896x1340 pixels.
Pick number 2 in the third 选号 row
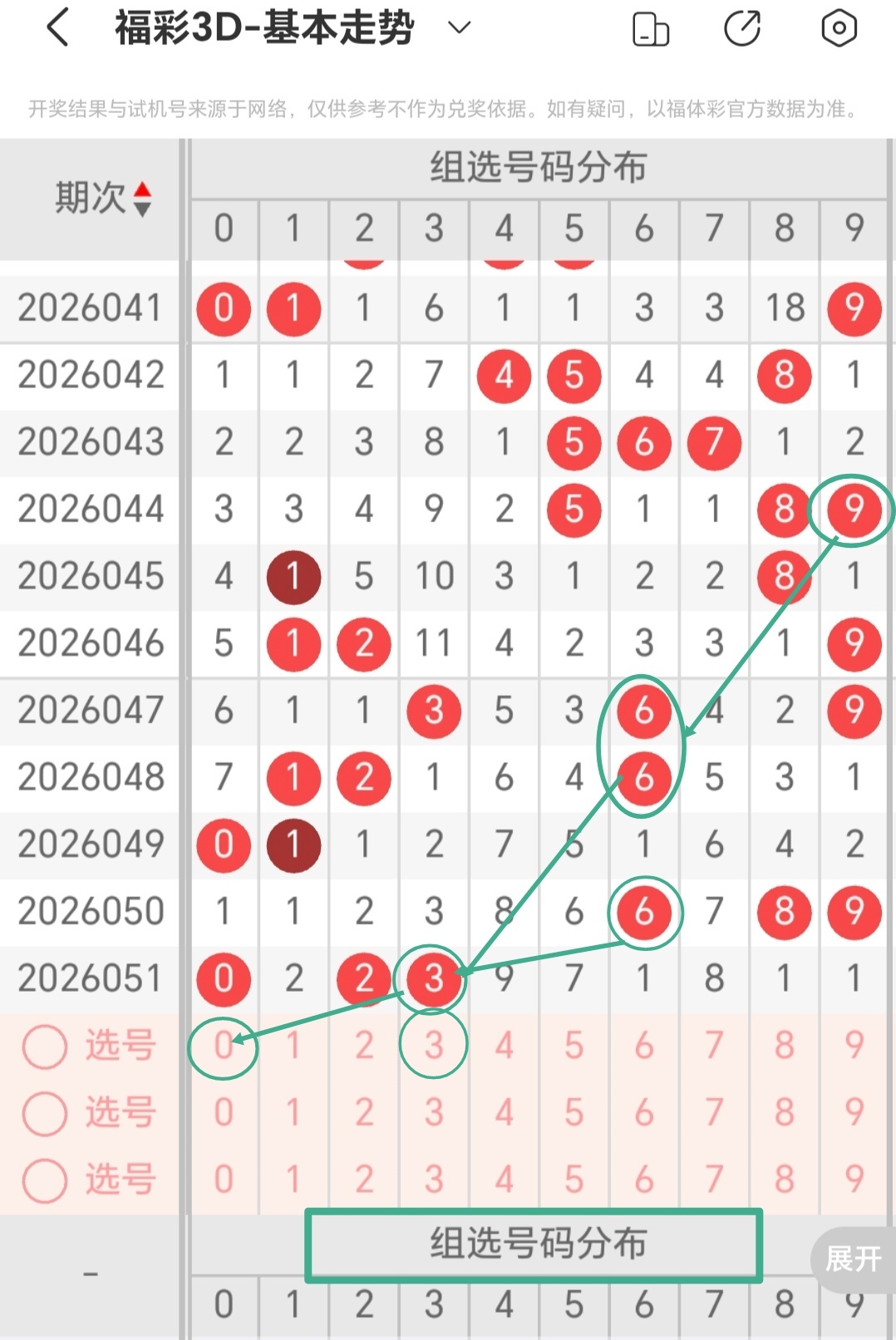pyautogui.click(x=364, y=1179)
